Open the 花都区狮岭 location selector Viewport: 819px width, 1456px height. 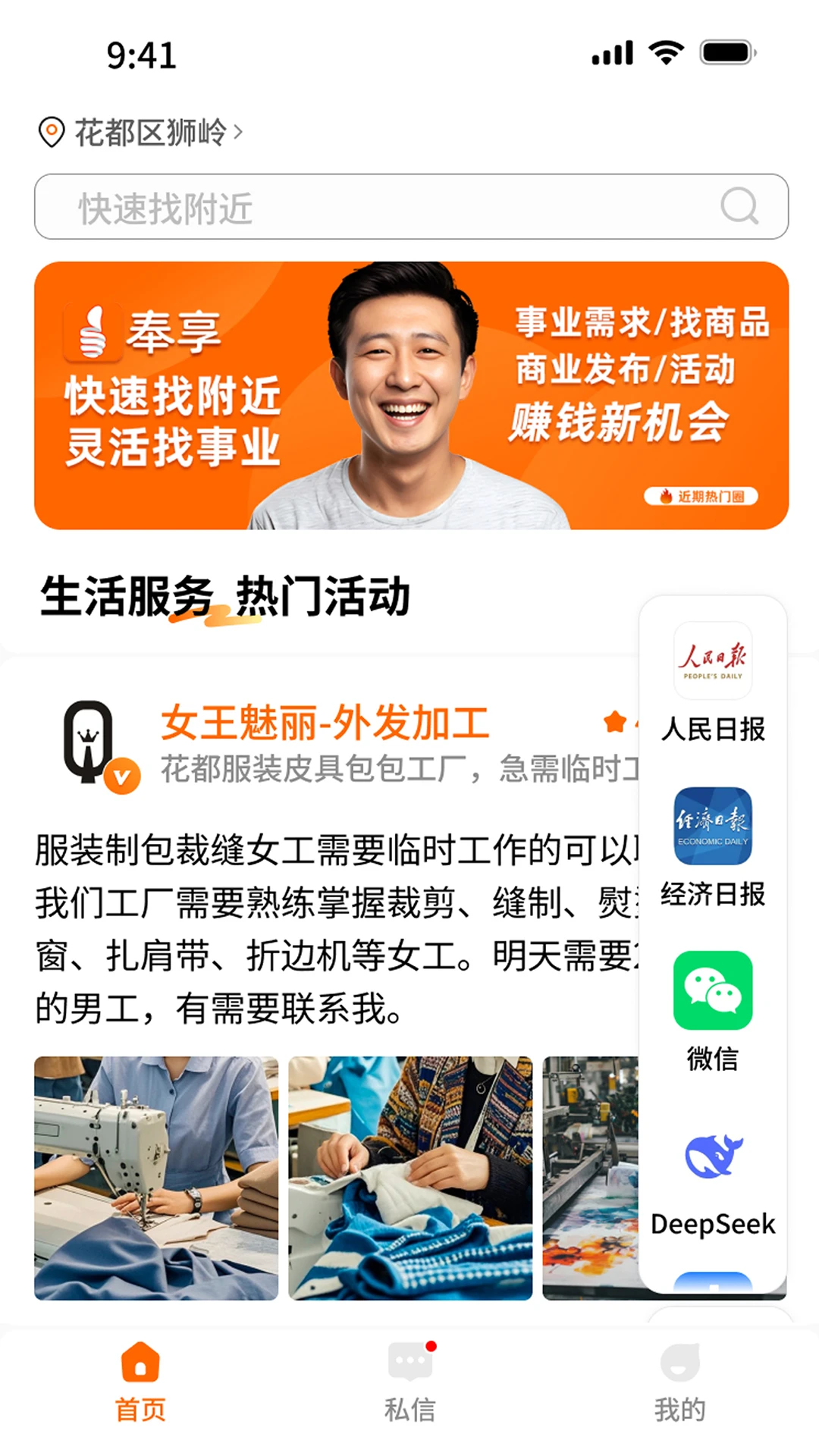pyautogui.click(x=141, y=133)
